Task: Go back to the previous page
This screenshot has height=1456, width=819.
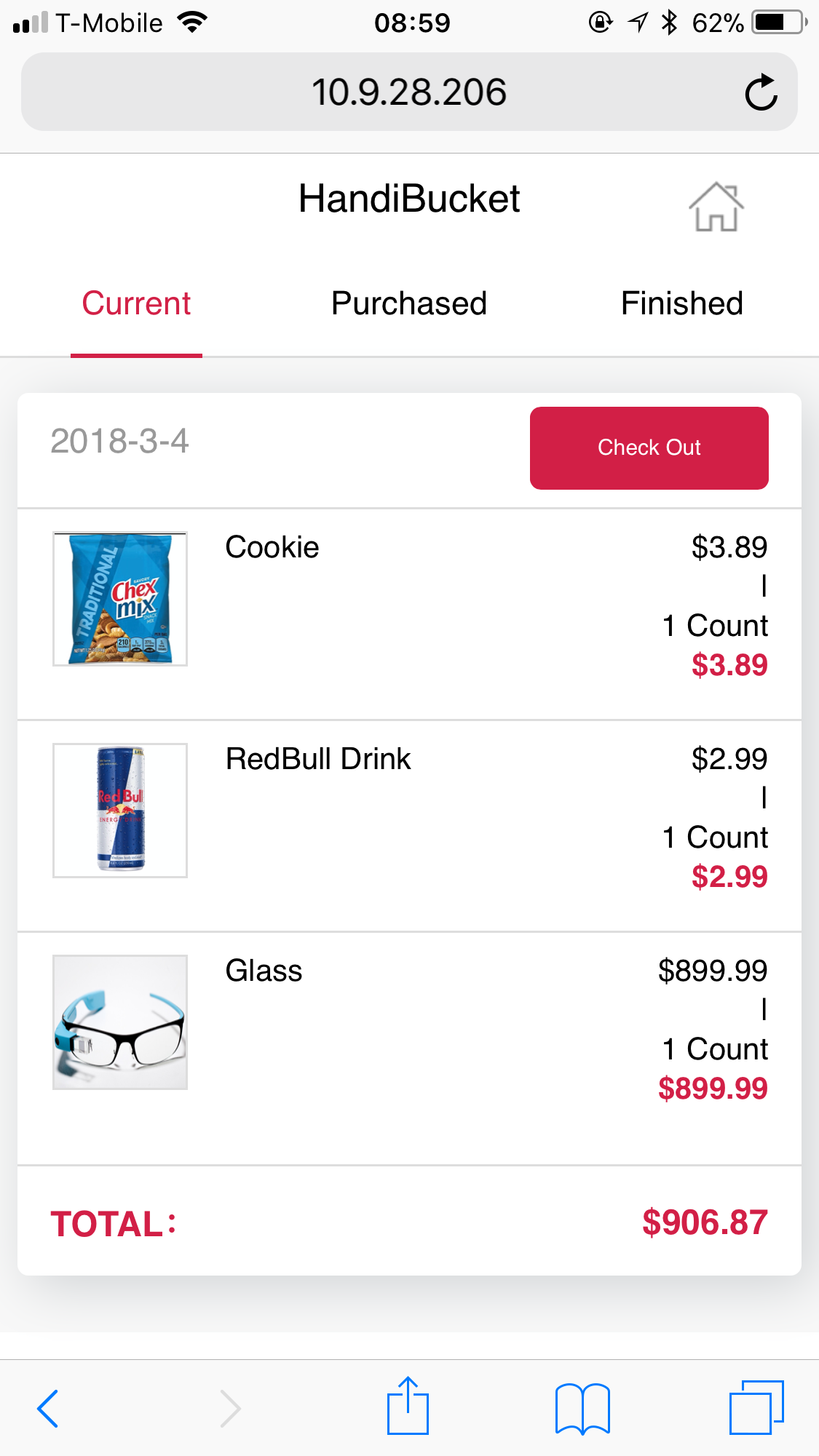Action: pos(48,1409)
